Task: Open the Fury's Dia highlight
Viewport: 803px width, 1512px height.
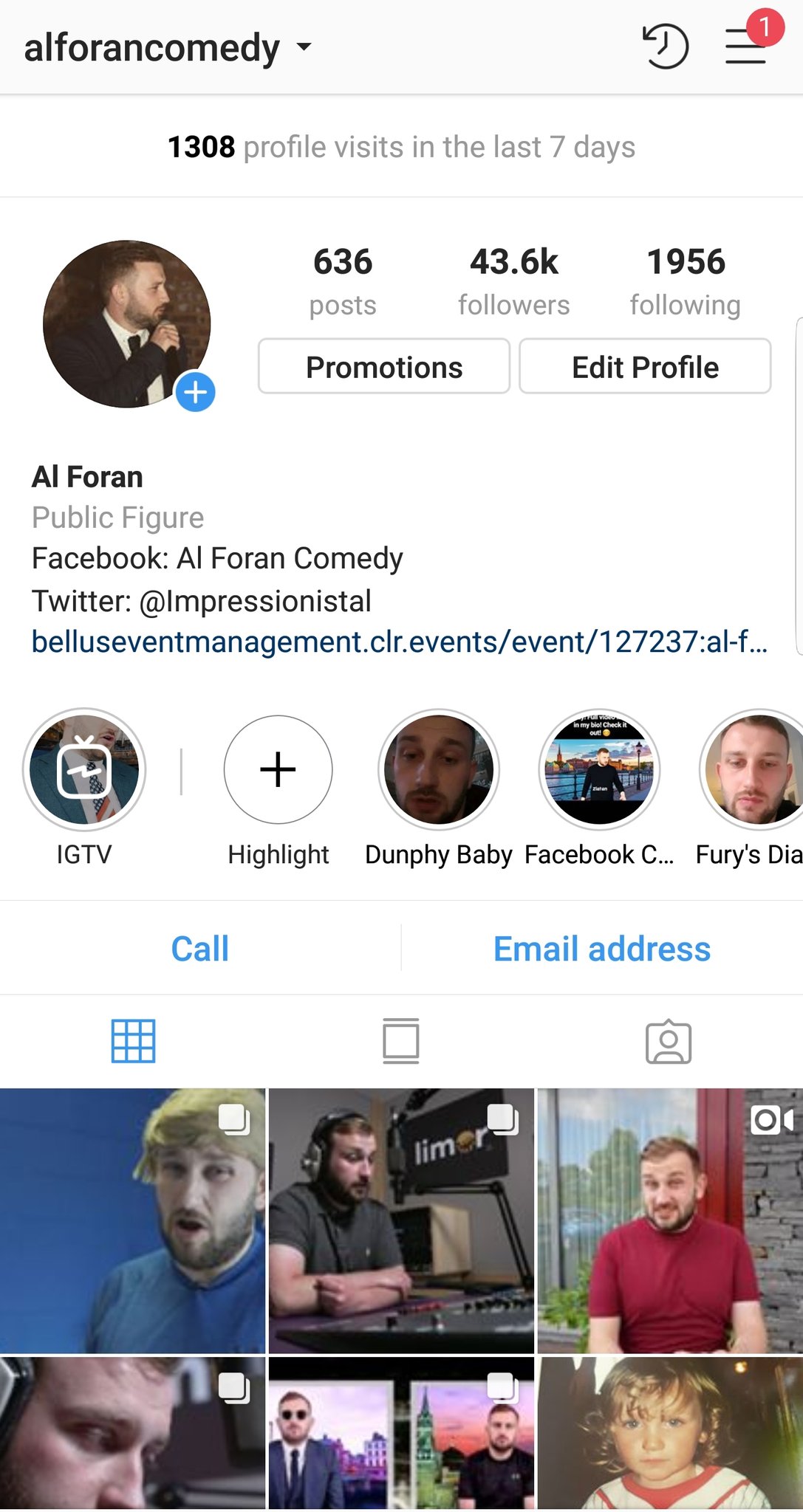Action: [x=751, y=769]
